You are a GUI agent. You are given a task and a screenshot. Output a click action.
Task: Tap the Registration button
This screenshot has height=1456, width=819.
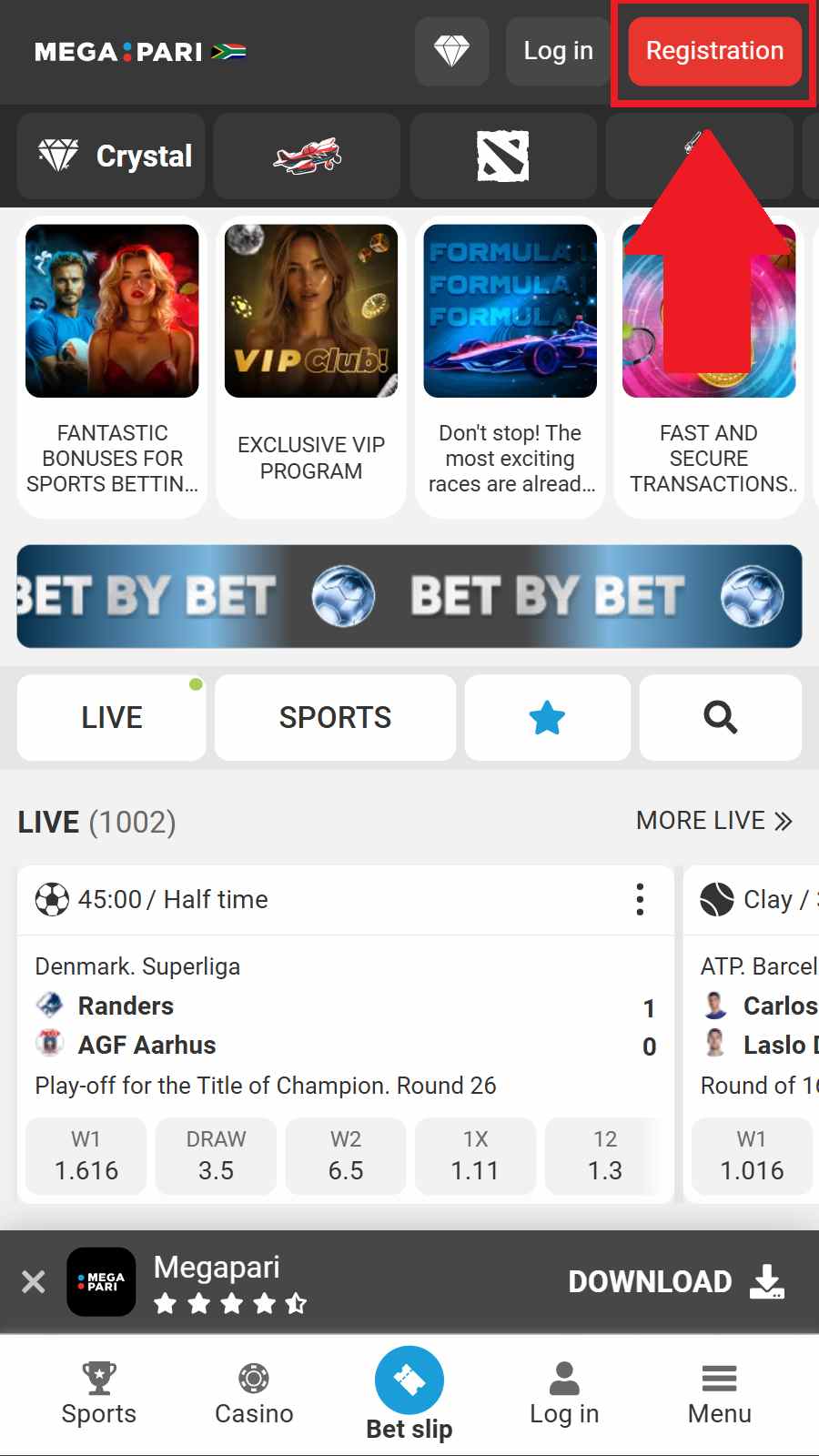[x=714, y=51]
